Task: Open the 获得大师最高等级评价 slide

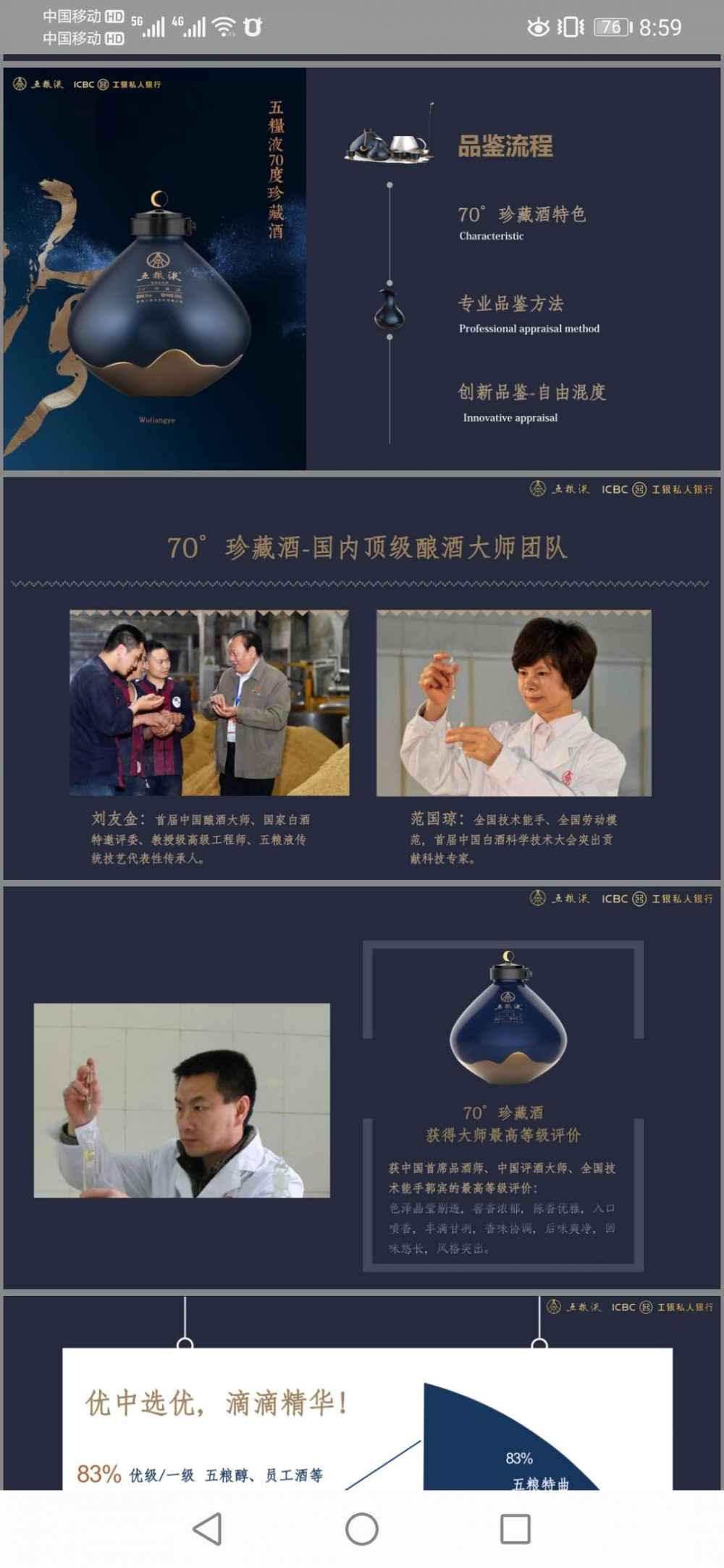Action: (362, 1088)
